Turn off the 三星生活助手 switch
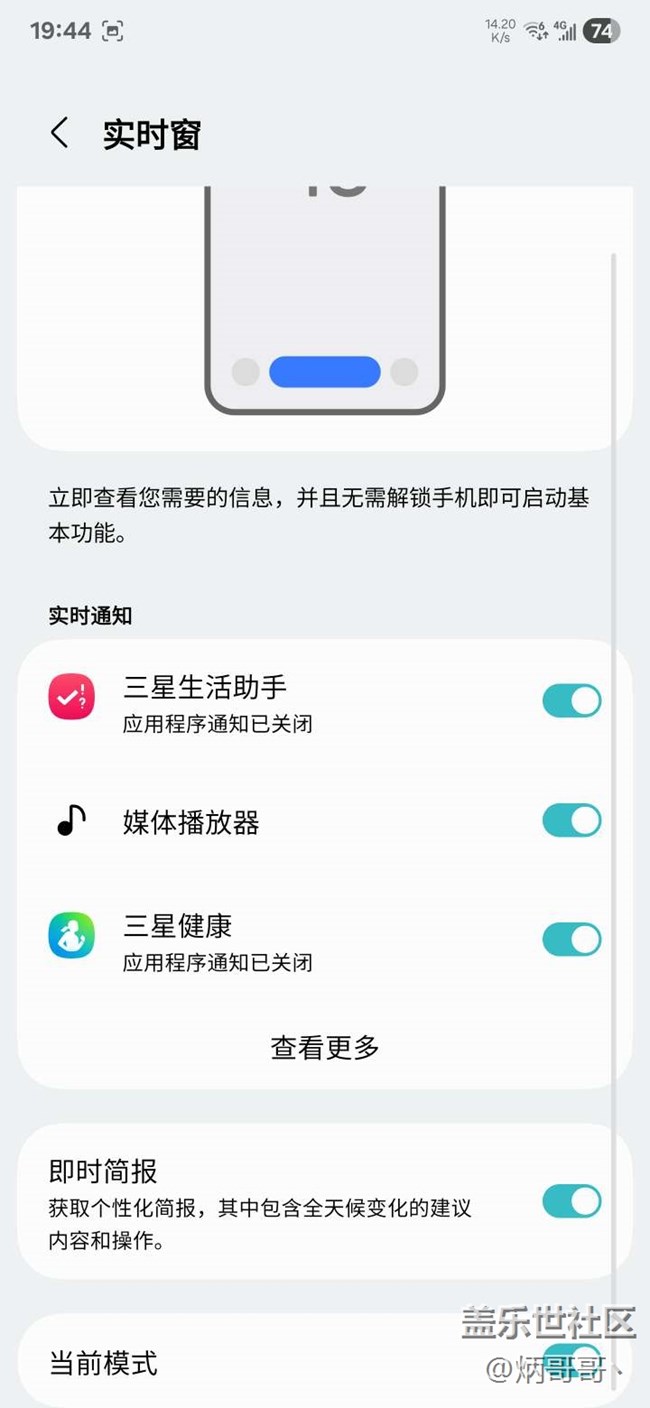This screenshot has width=650, height=1408. pos(571,701)
